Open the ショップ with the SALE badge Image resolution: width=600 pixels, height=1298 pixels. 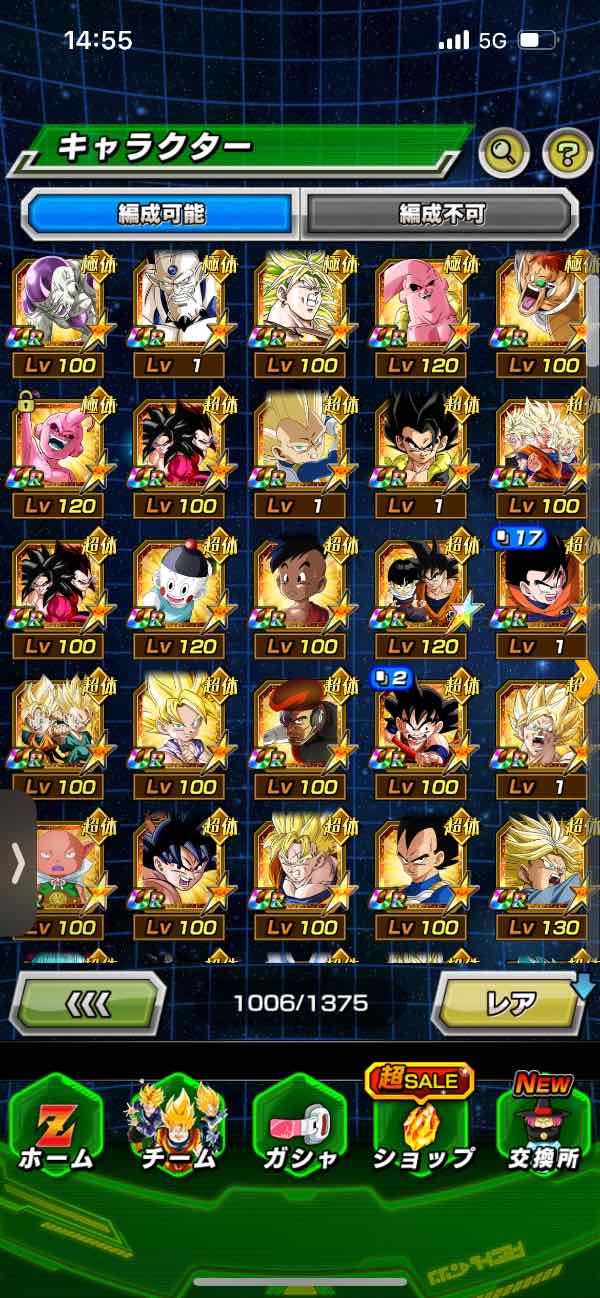coord(421,1122)
